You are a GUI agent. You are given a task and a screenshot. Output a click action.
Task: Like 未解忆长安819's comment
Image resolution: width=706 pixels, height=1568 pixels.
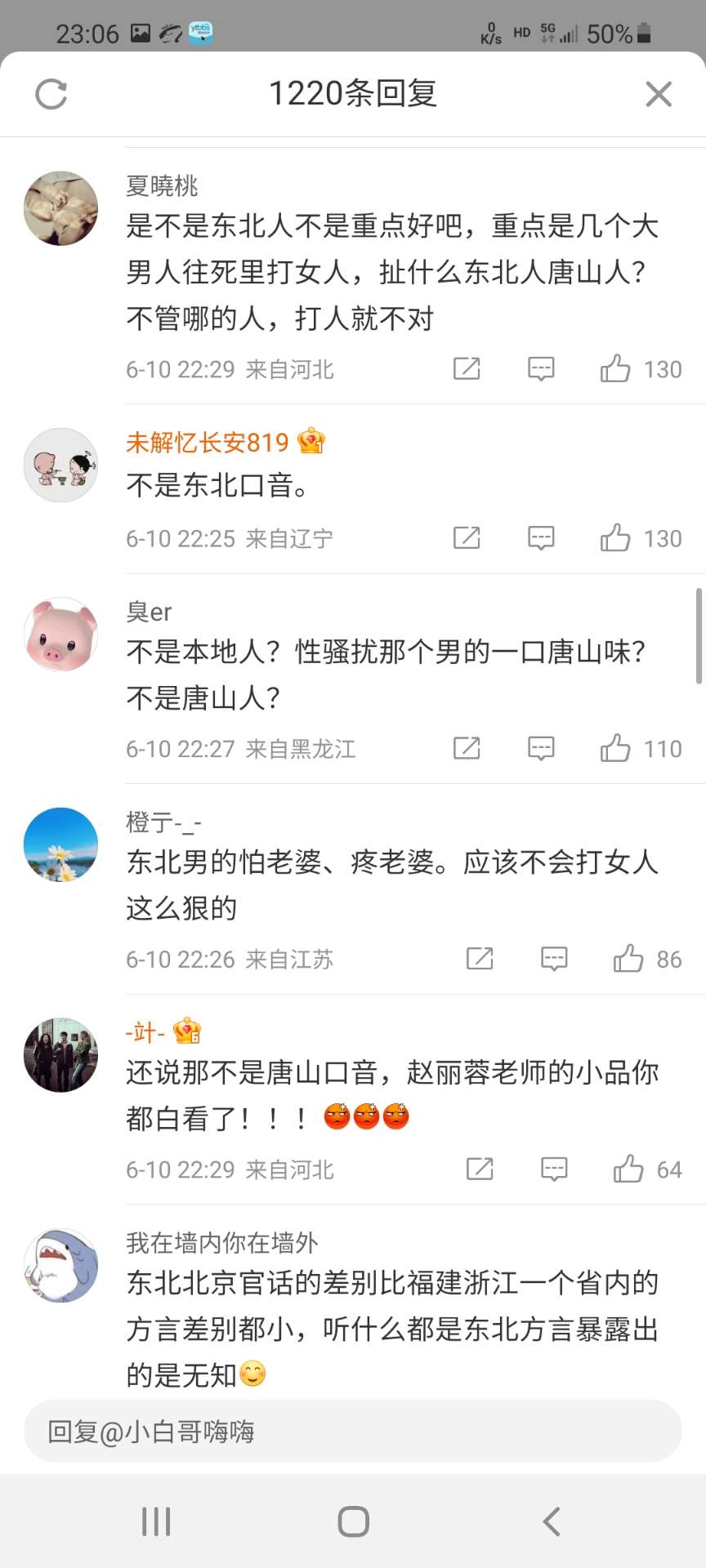(x=615, y=538)
